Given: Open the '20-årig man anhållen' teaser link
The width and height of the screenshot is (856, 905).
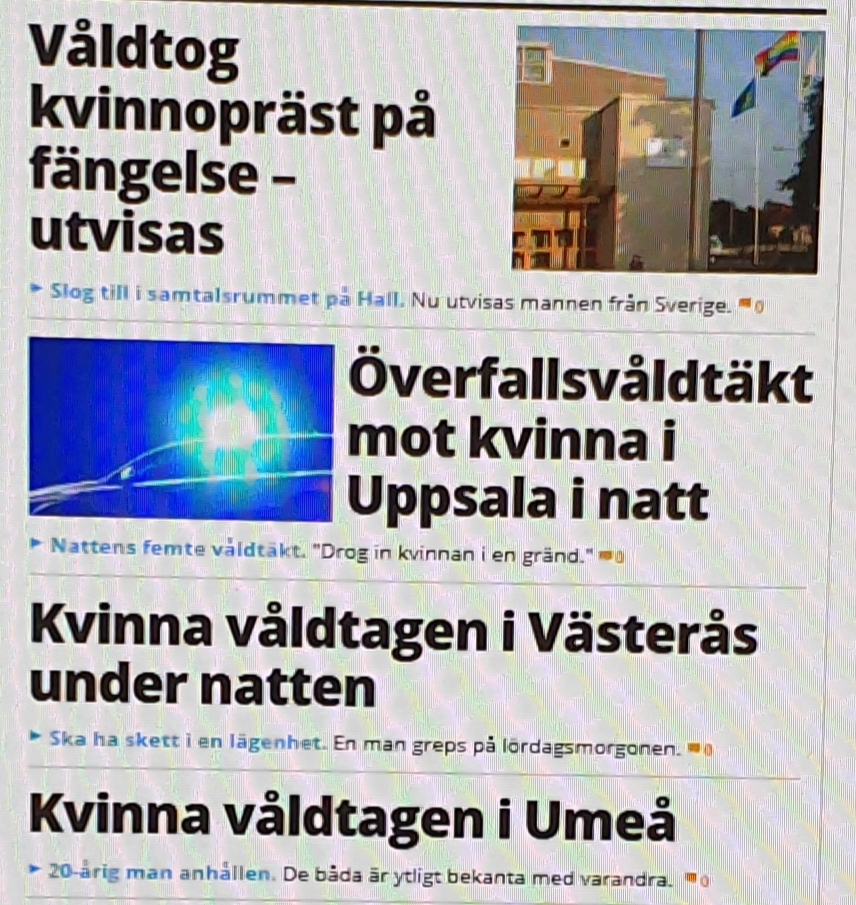Looking at the screenshot, I should pyautogui.click(x=161, y=874).
